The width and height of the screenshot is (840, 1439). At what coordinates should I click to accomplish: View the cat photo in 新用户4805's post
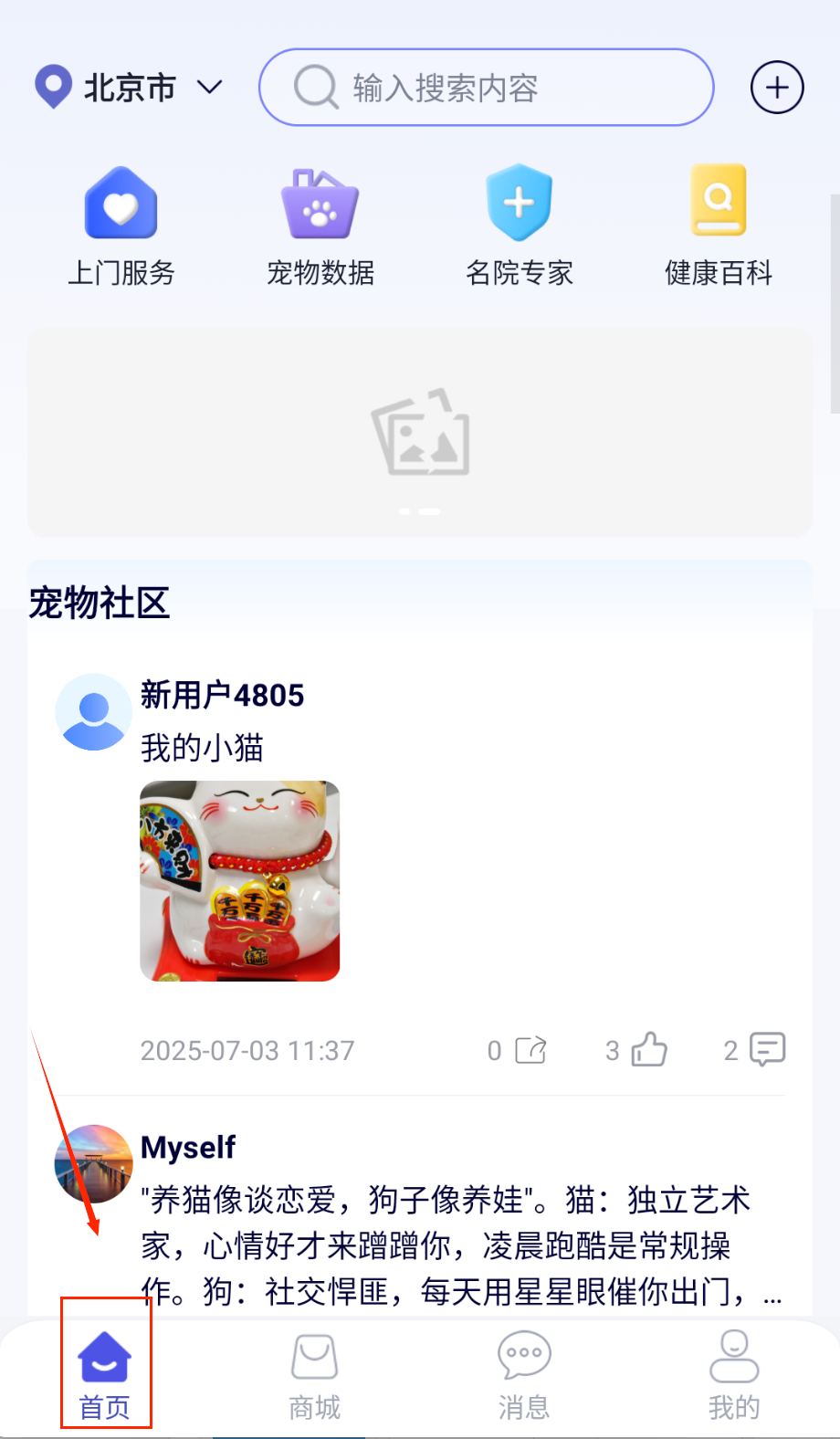(240, 881)
